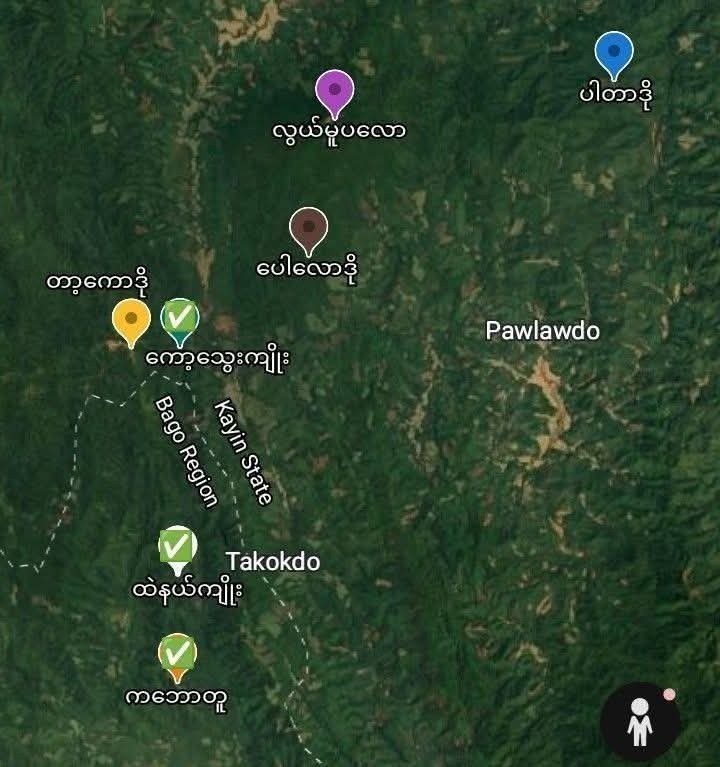The height and width of the screenshot is (767, 720).
Task: Select the yellow pin labeled တာ့ကောဒို့
Action: (x=131, y=320)
